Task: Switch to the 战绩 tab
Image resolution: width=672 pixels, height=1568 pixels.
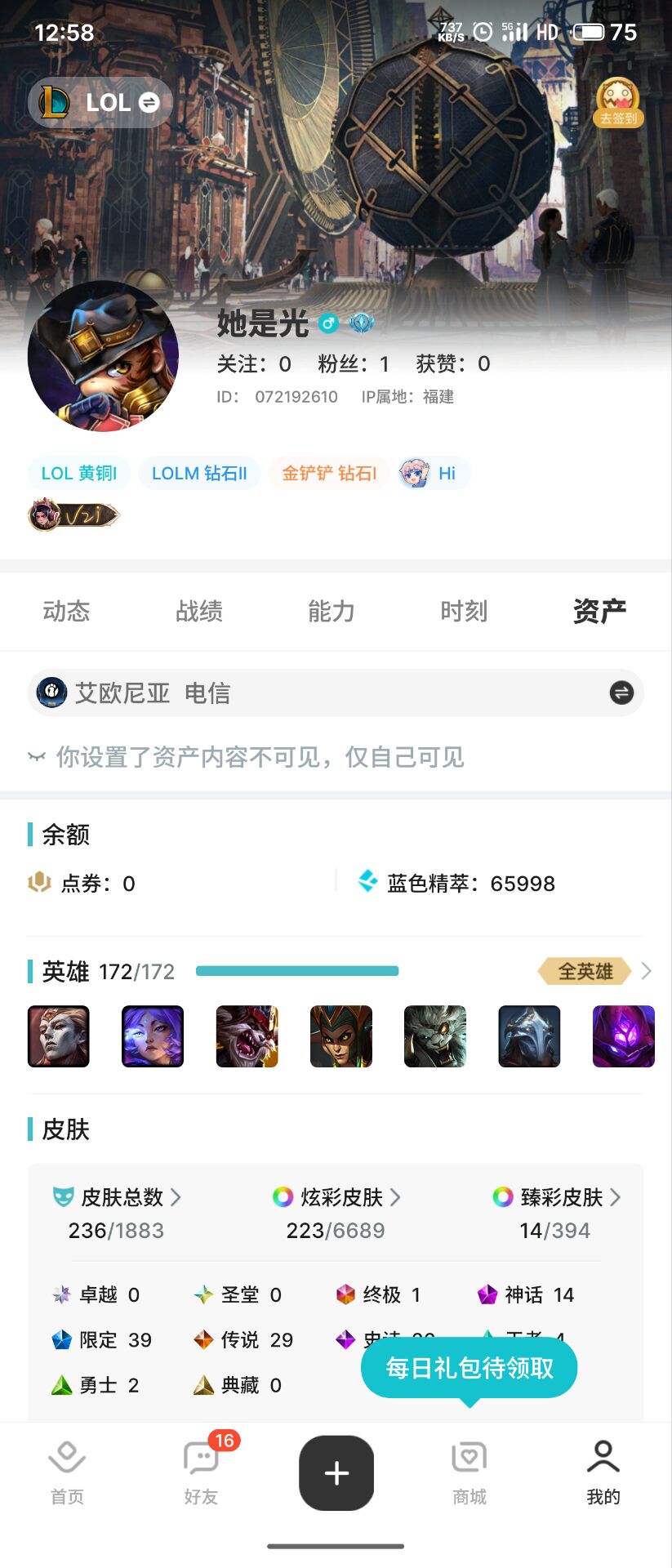Action: click(x=199, y=611)
